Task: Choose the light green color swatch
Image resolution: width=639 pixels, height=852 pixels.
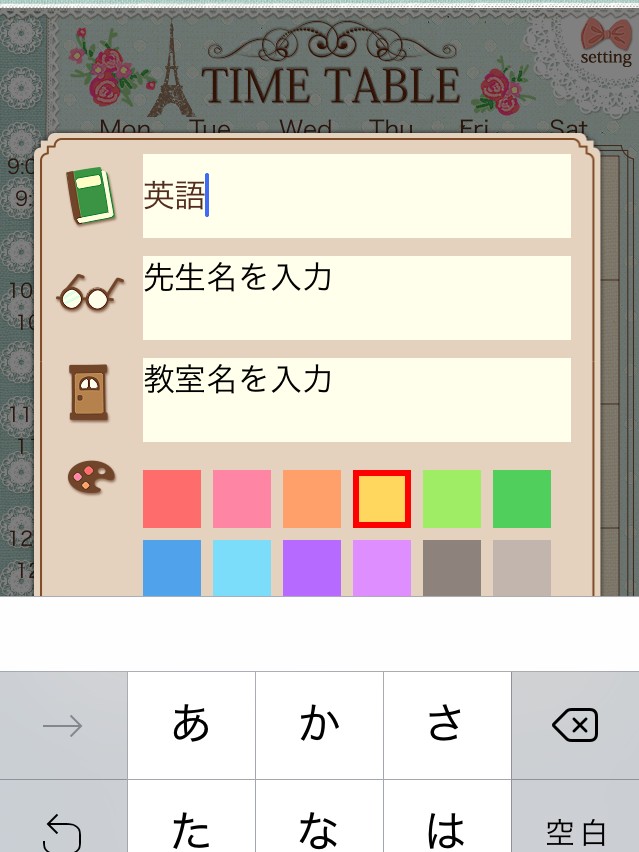Action: pyautogui.click(x=452, y=499)
